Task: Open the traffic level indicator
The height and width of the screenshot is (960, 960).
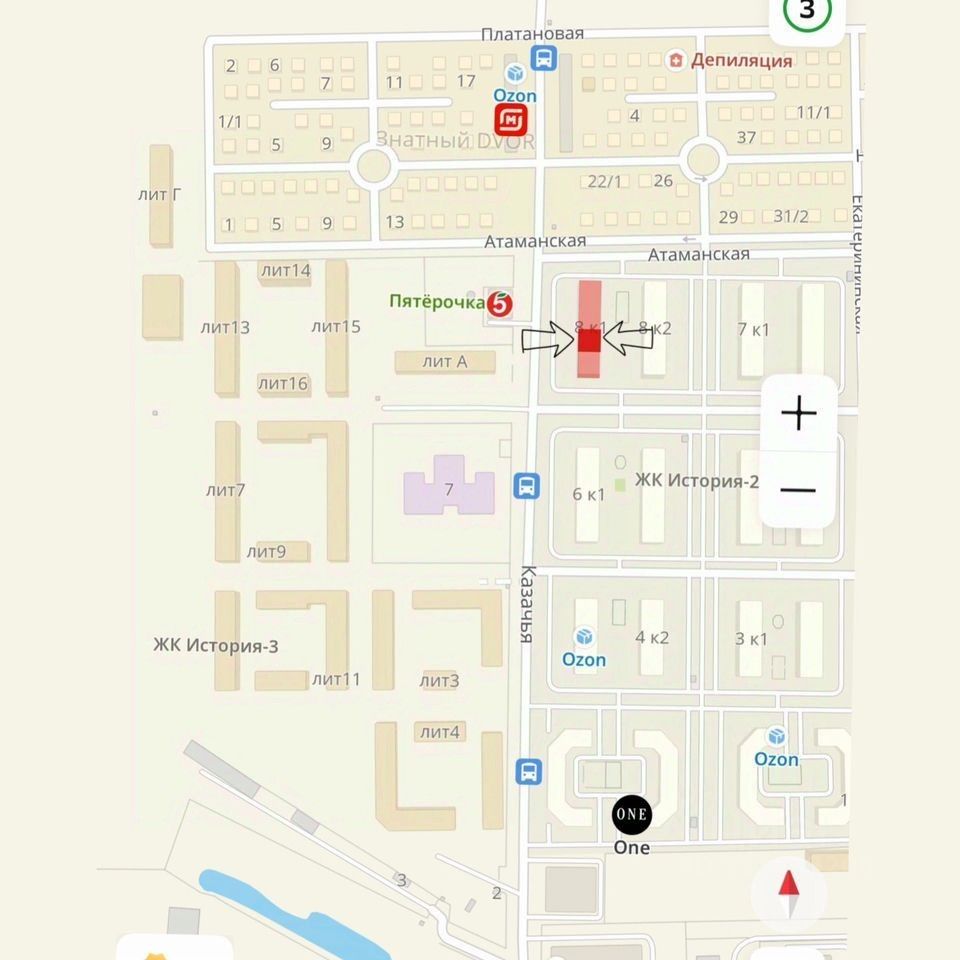Action: (x=807, y=12)
